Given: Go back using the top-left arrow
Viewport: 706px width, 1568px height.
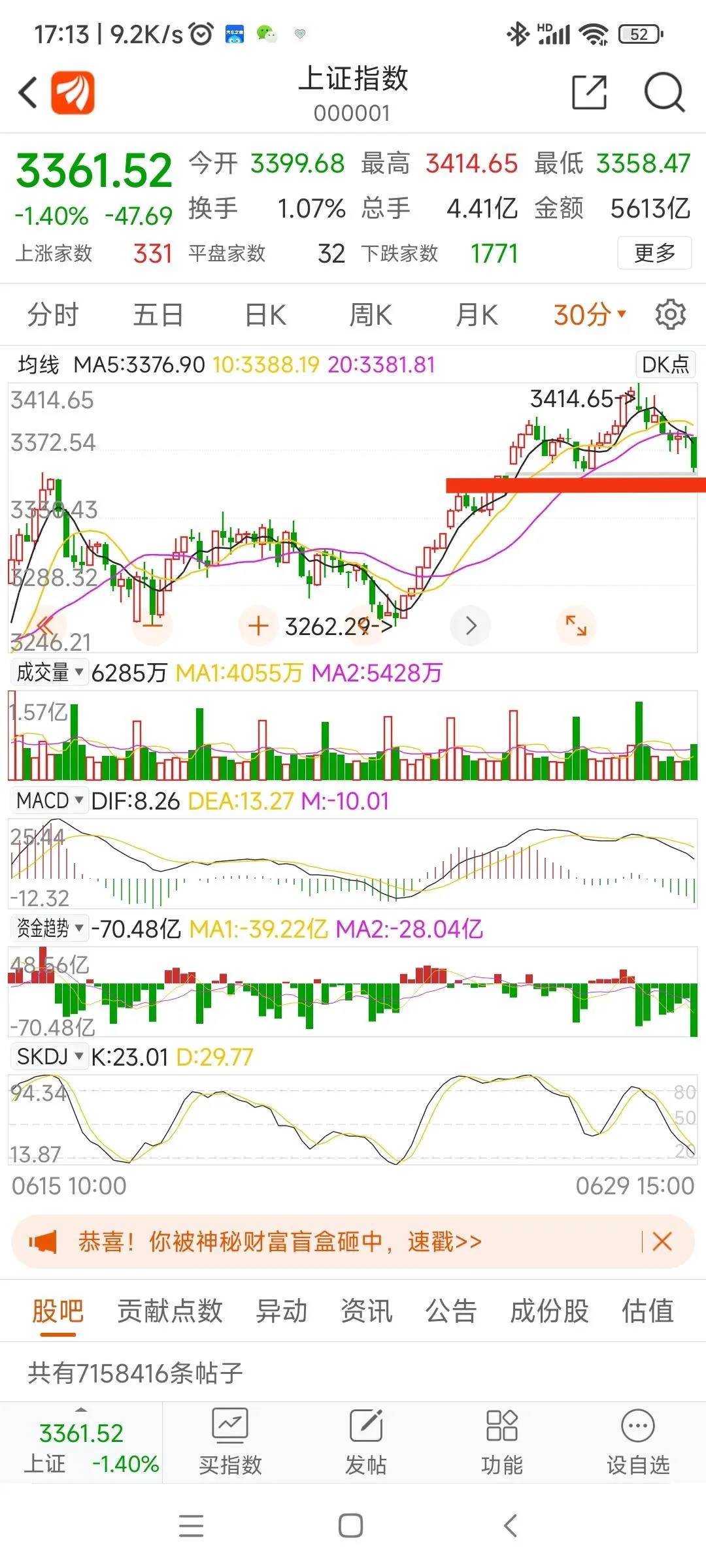Looking at the screenshot, I should point(28,92).
